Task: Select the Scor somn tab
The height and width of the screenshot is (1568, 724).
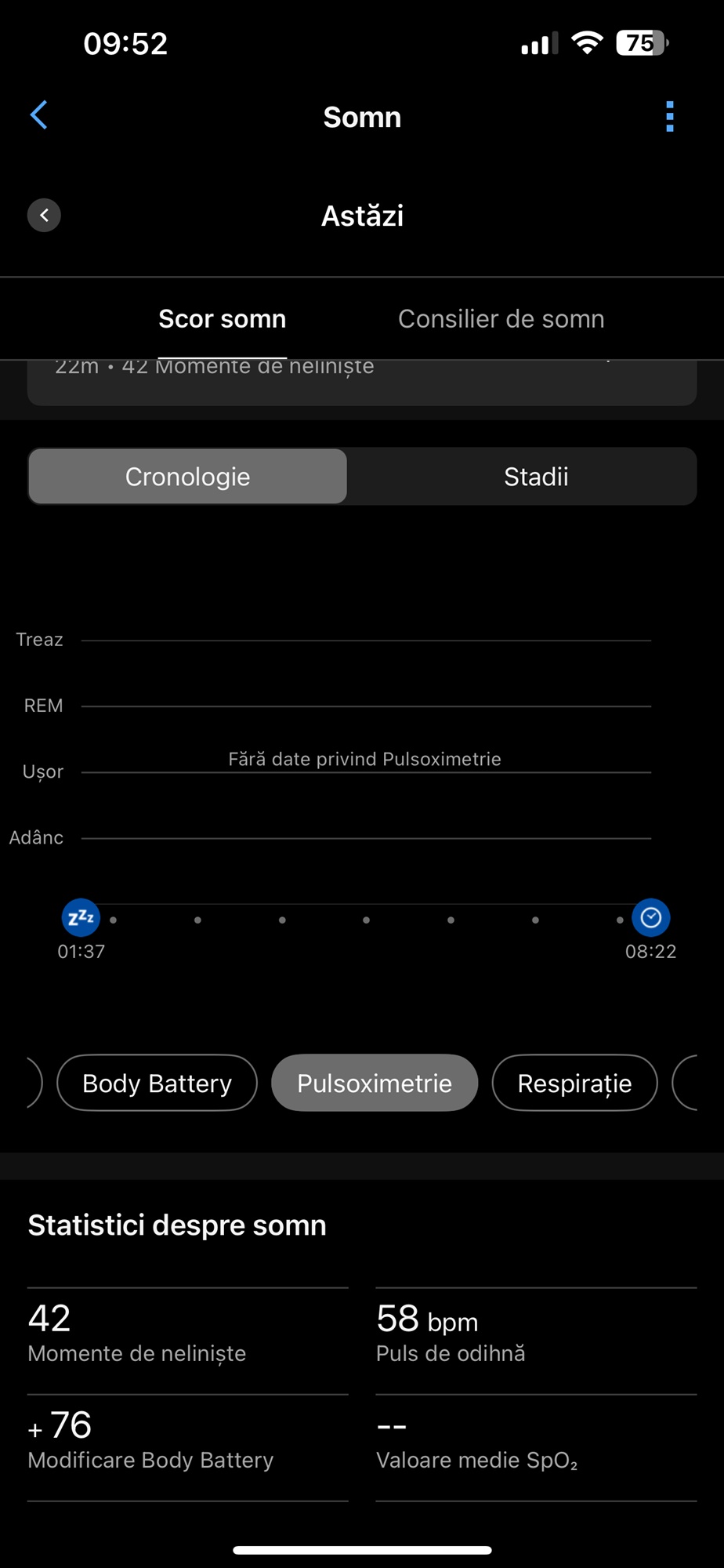Action: pos(223,319)
